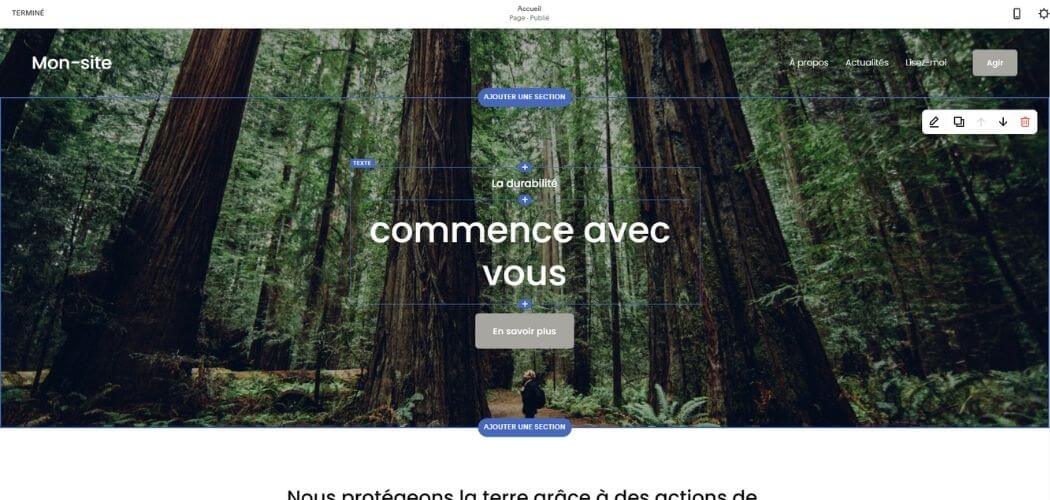Insert a block below La durabilité text
This screenshot has height=500, width=1050.
[525, 200]
